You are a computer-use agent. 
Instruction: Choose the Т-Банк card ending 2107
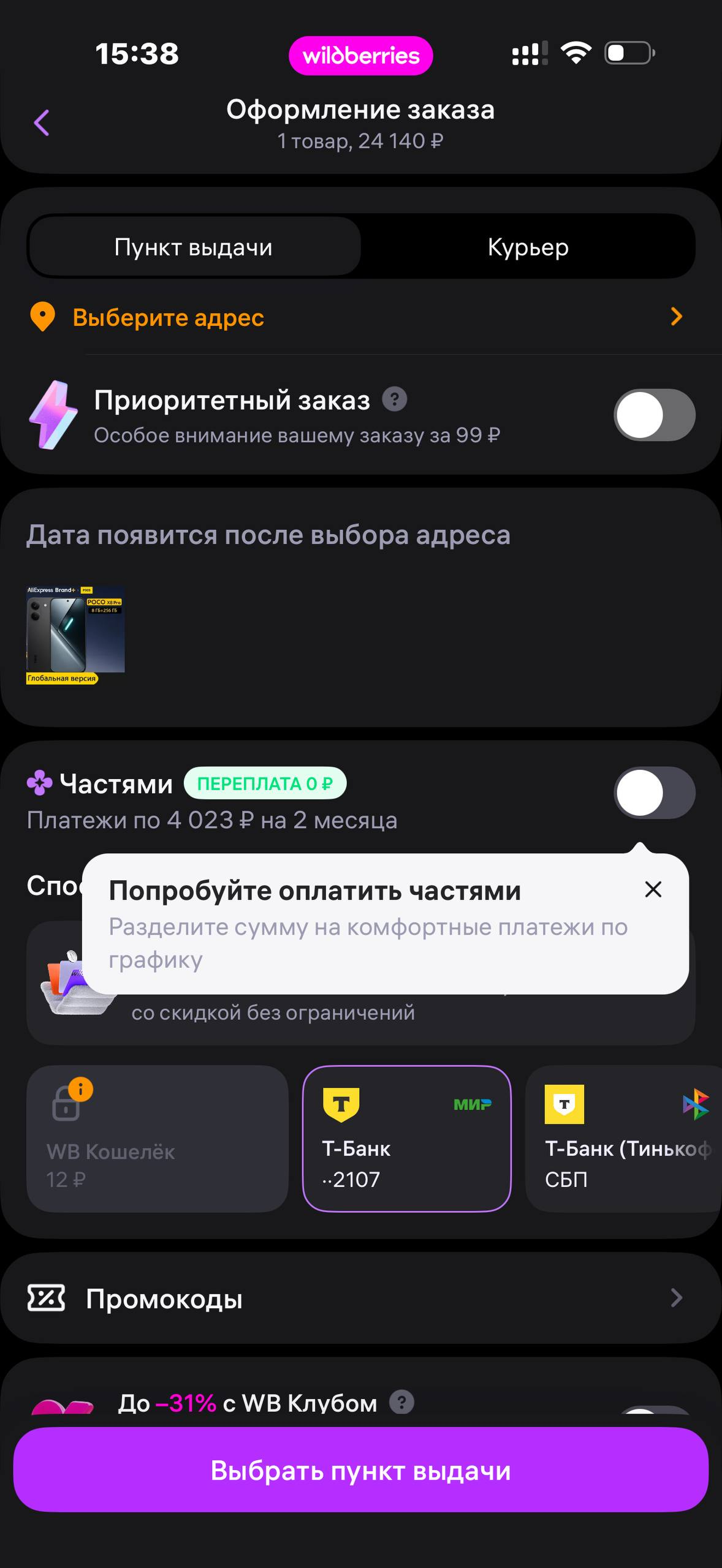pos(407,1139)
